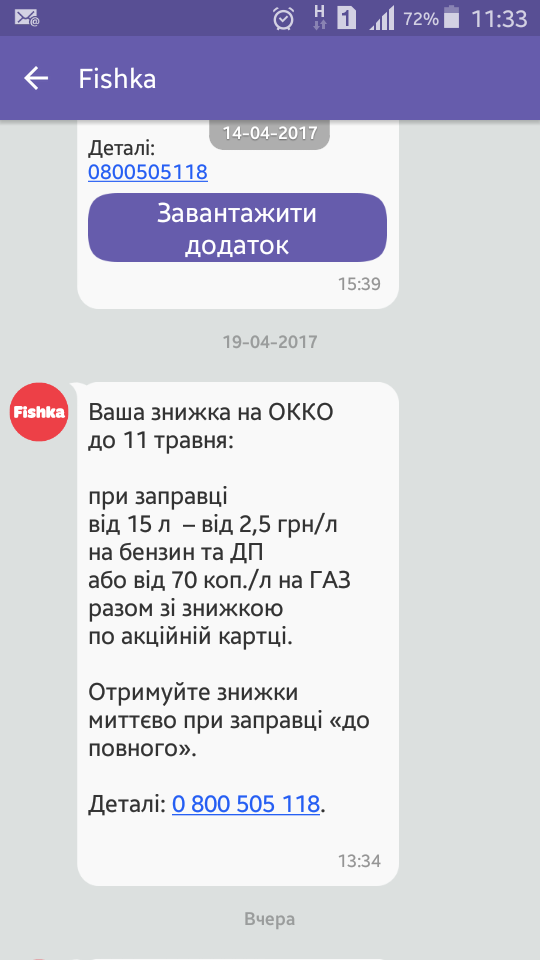Tap the Завантажити додаток button
Screen dimensions: 540x960
pos(238,228)
